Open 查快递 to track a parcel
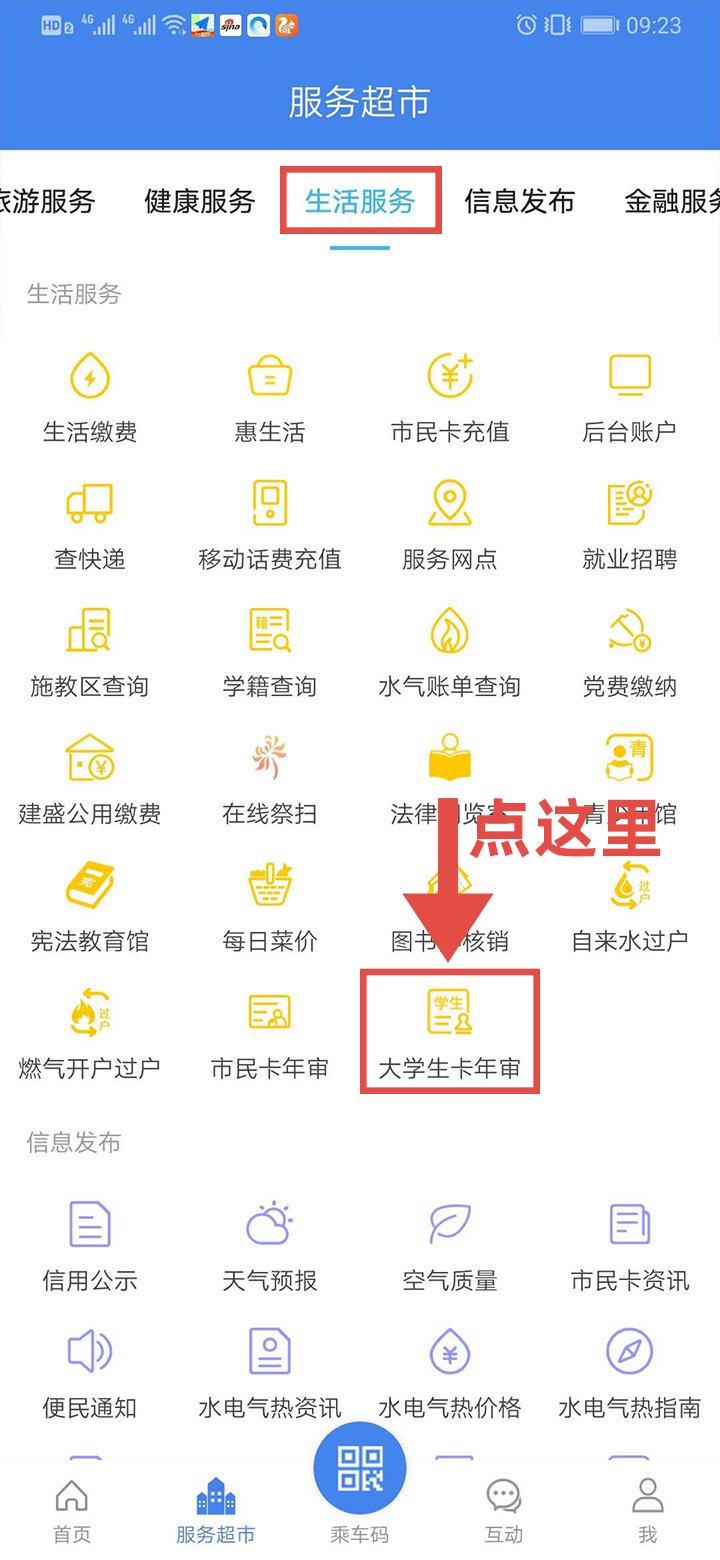Image resolution: width=720 pixels, height=1560 pixels. click(x=90, y=525)
